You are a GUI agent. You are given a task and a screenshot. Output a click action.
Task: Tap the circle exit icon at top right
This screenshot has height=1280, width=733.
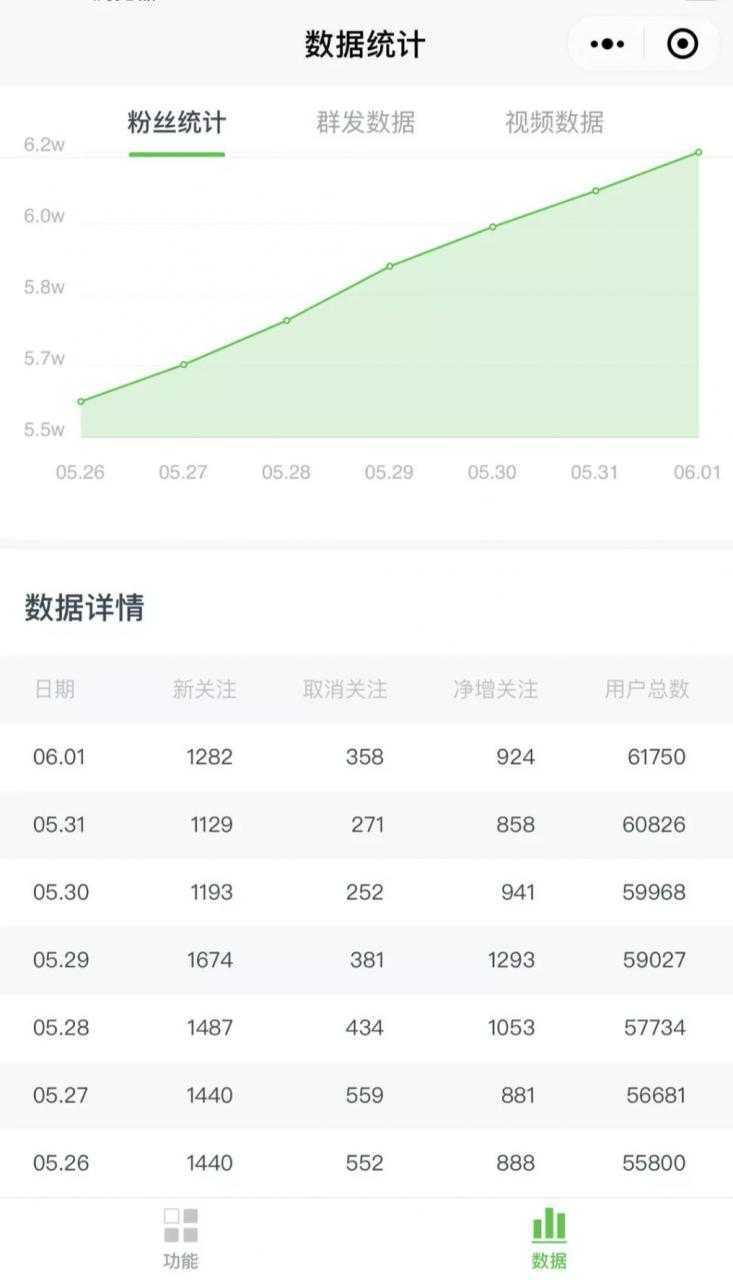681,43
